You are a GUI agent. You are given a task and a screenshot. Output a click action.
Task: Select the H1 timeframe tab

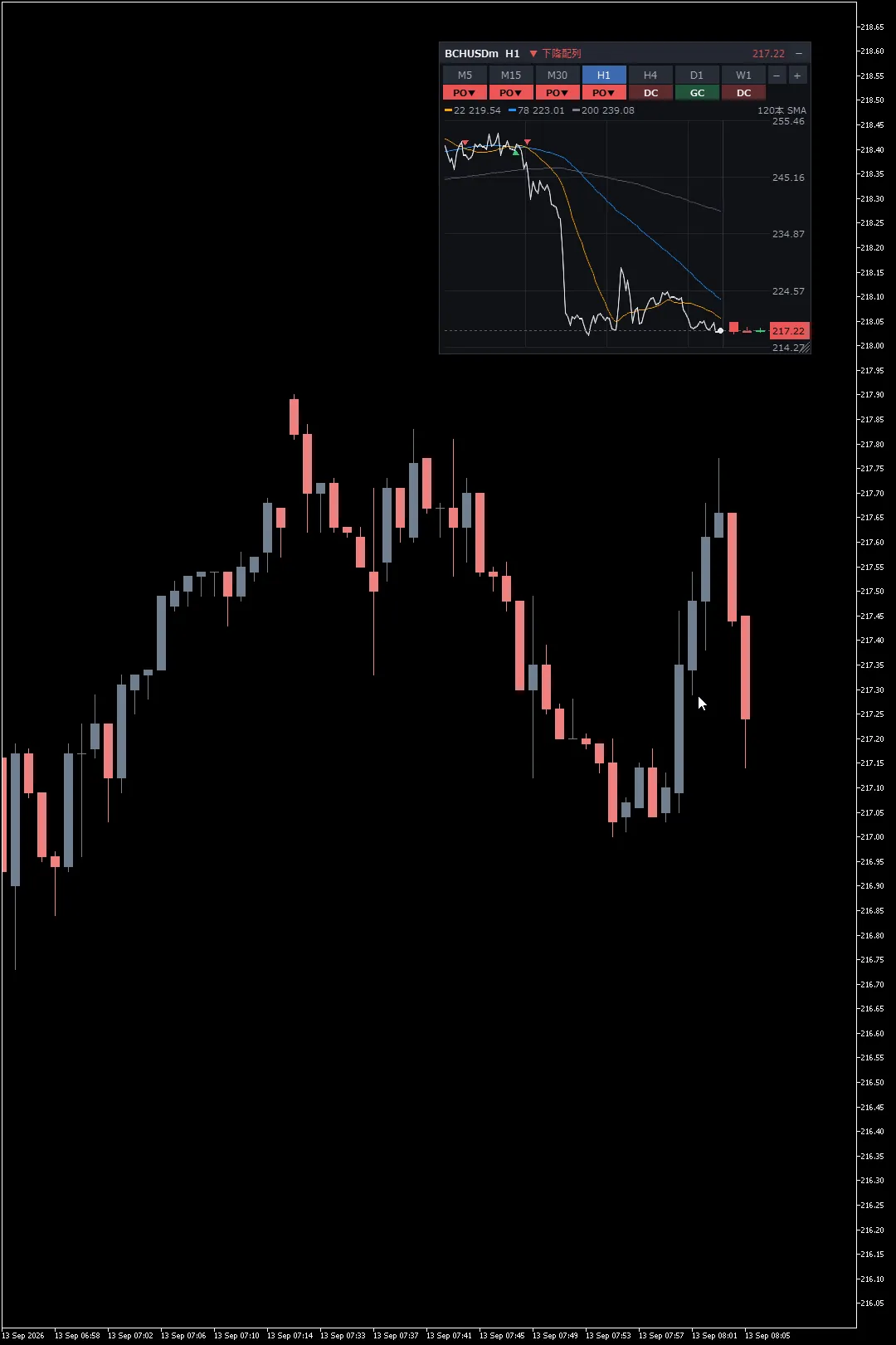pos(604,76)
